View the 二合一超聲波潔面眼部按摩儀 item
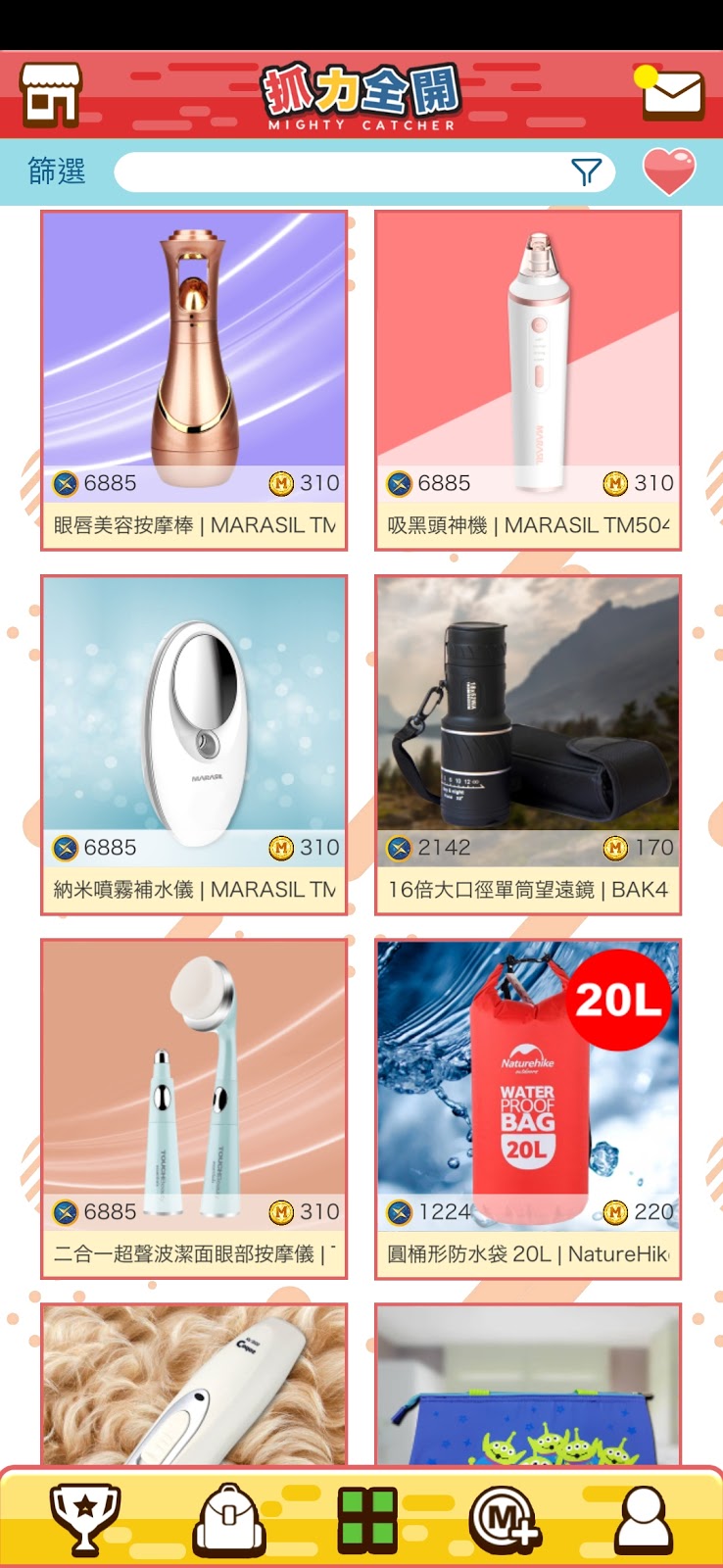Image resolution: width=723 pixels, height=1568 pixels. (x=194, y=1108)
